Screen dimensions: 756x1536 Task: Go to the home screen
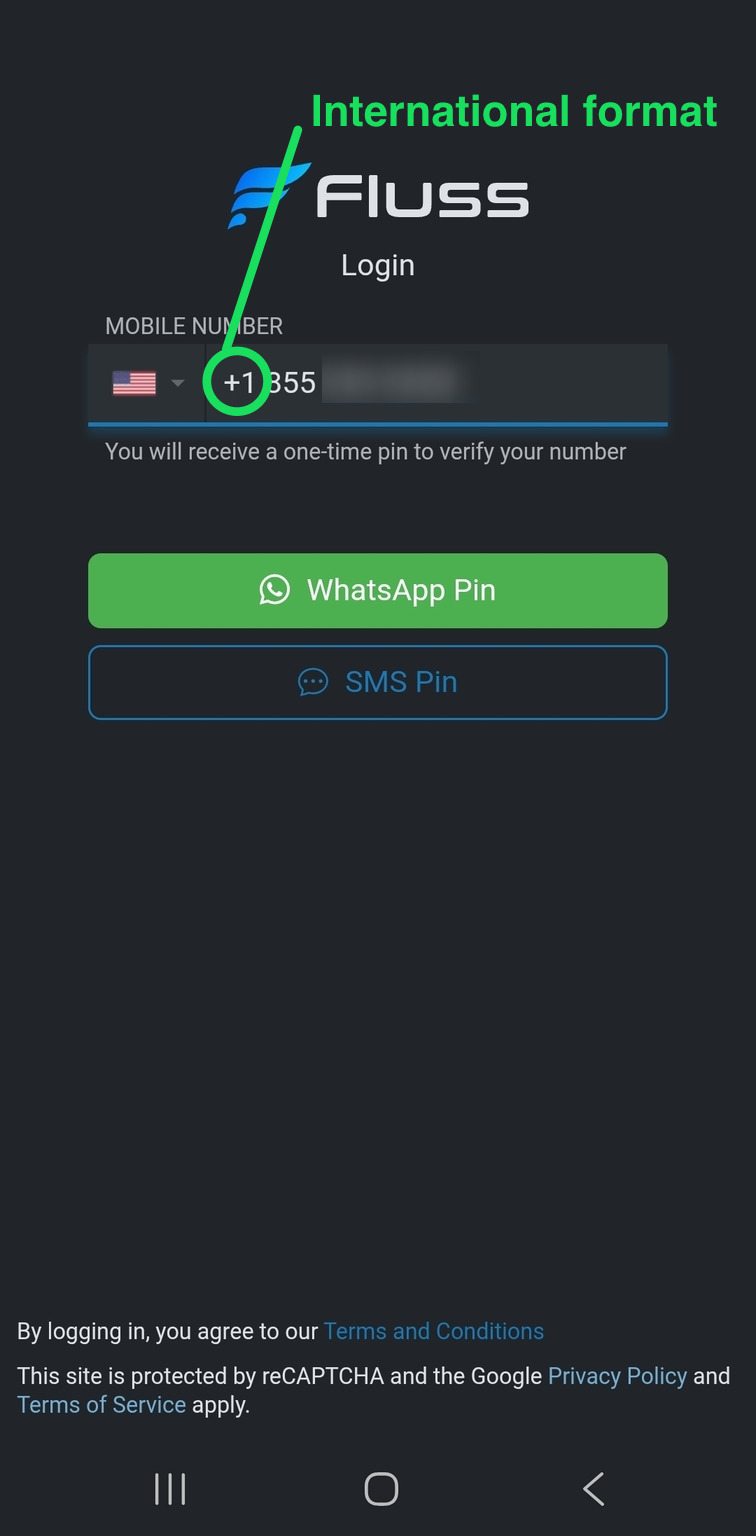pyautogui.click(x=381, y=1489)
